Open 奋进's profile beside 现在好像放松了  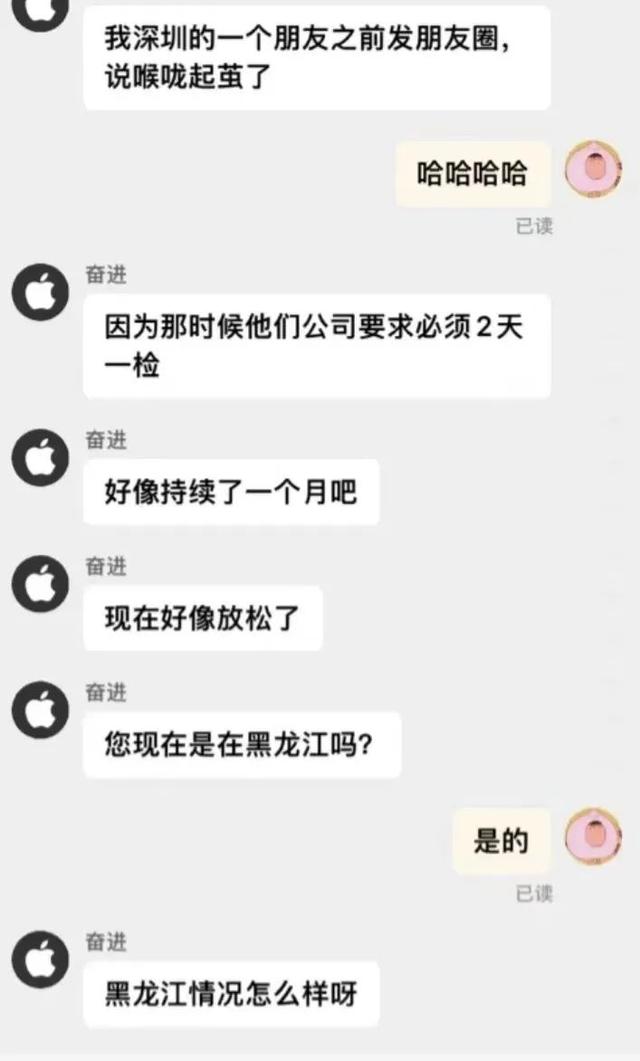(40, 583)
